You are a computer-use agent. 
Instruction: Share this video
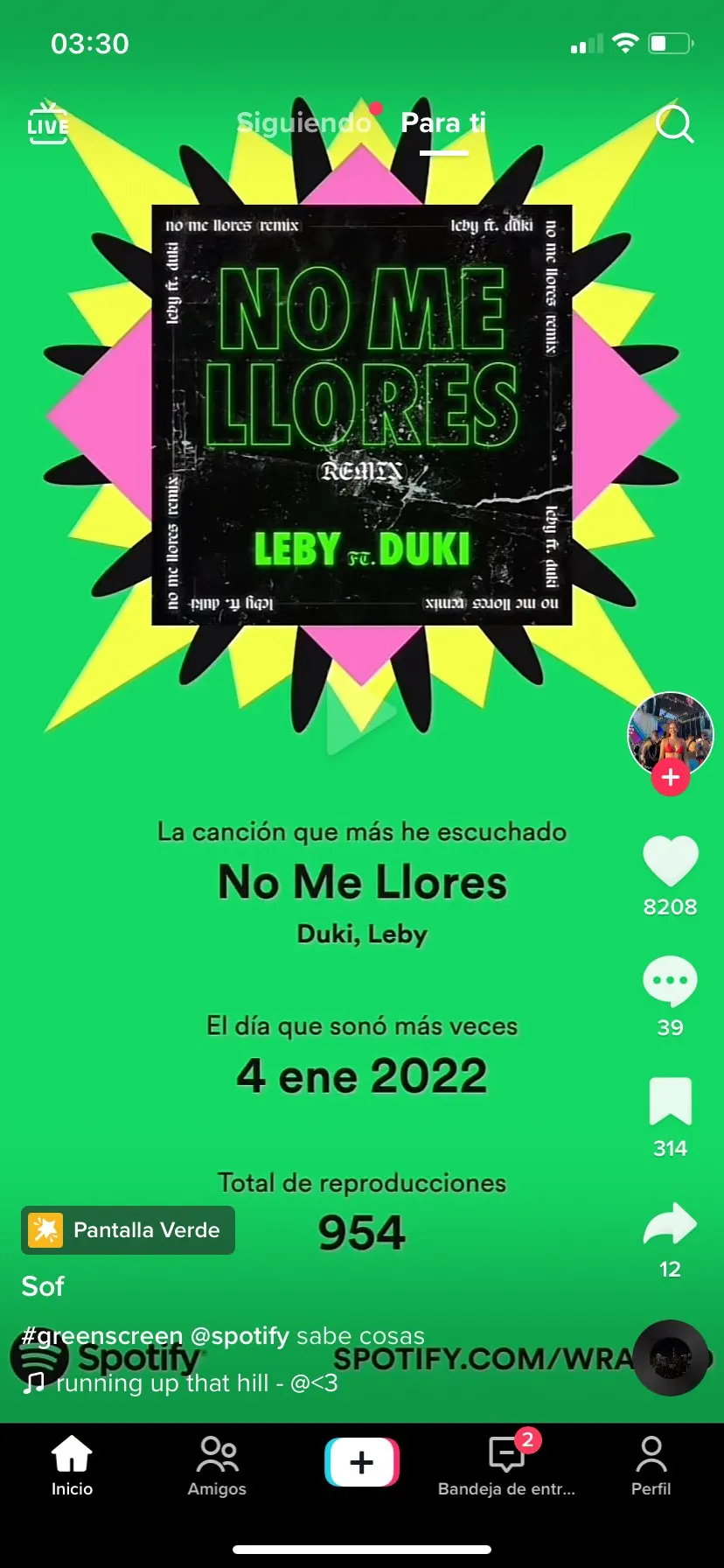pos(671,1224)
